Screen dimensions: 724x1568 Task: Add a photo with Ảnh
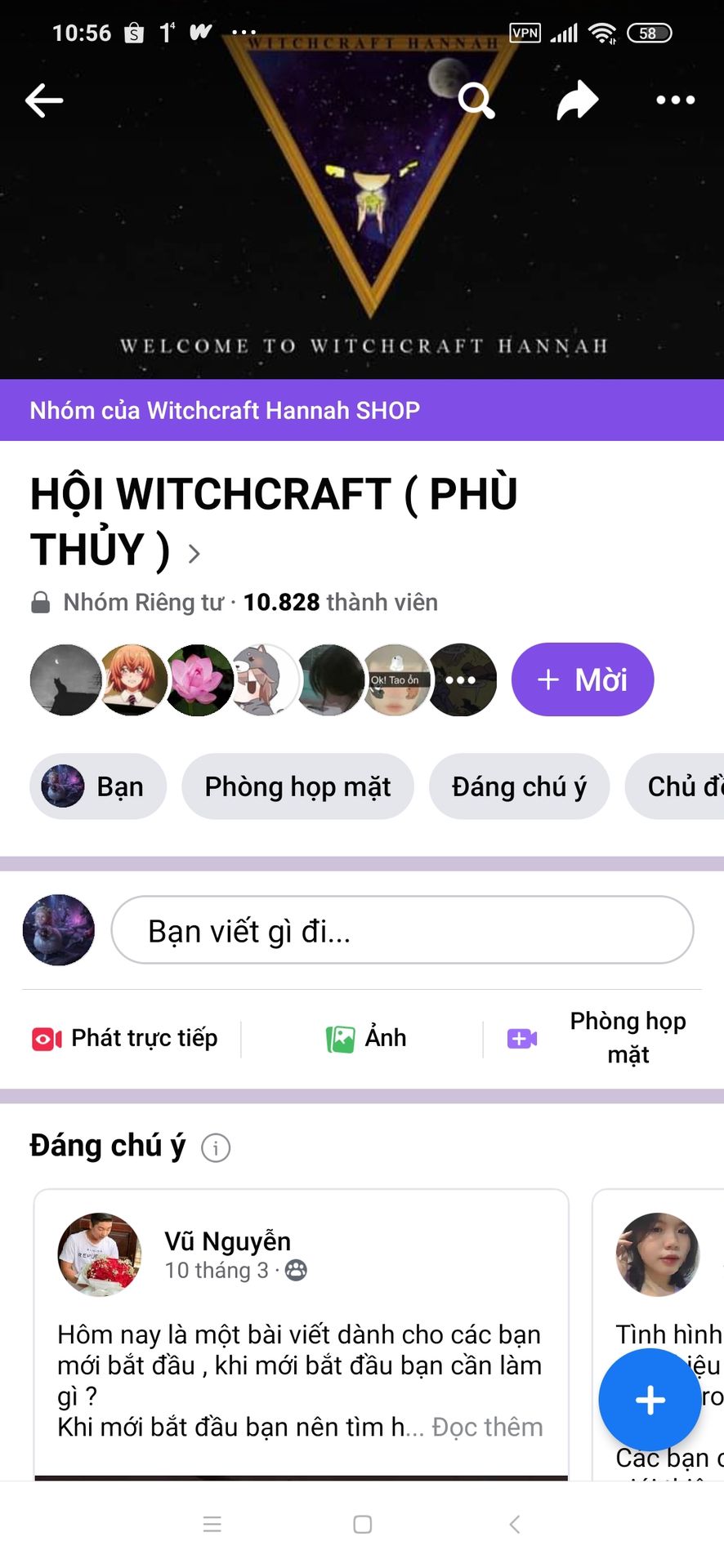[x=366, y=1038]
